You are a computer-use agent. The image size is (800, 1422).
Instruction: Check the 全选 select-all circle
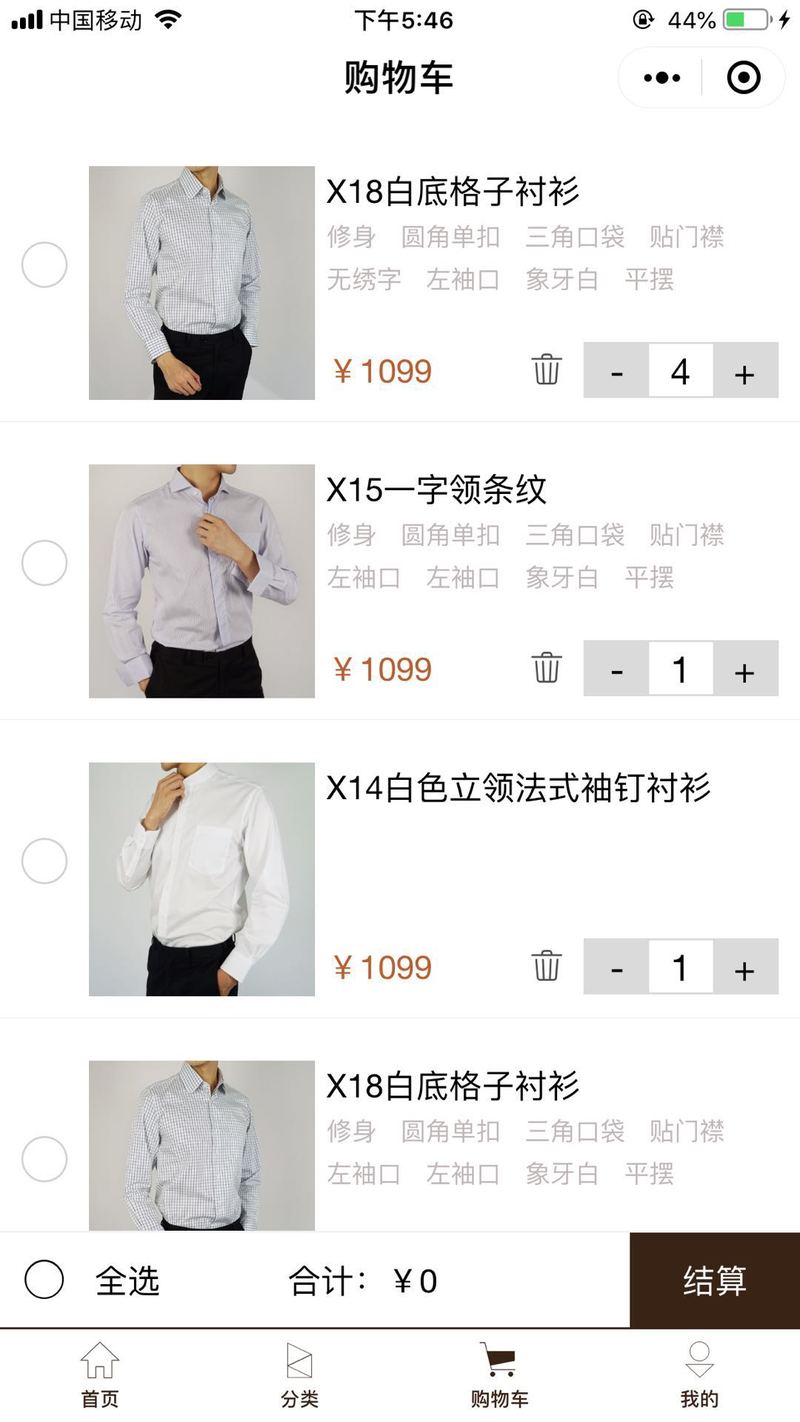(44, 1279)
